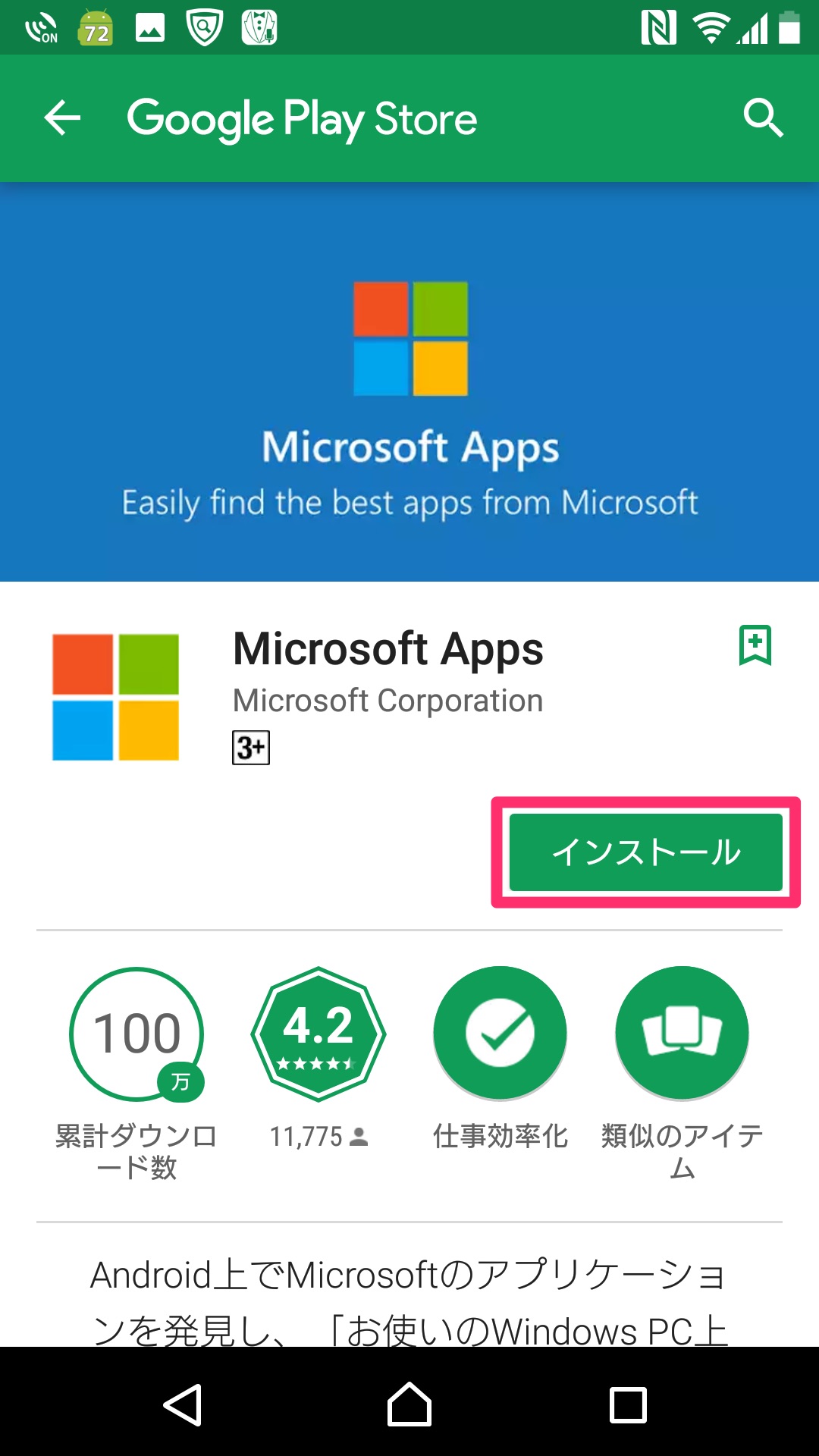Return to the Android home screen
Viewport: 819px width, 1456px height.
tap(409, 1404)
